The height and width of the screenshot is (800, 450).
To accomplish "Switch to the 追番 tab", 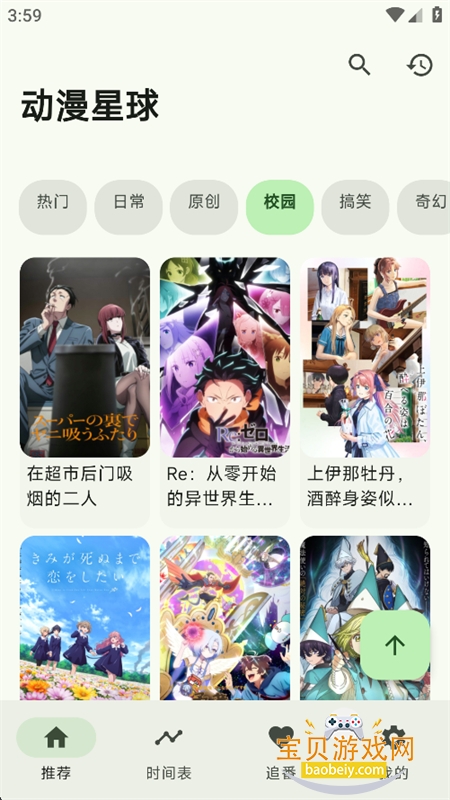I will (x=281, y=750).
